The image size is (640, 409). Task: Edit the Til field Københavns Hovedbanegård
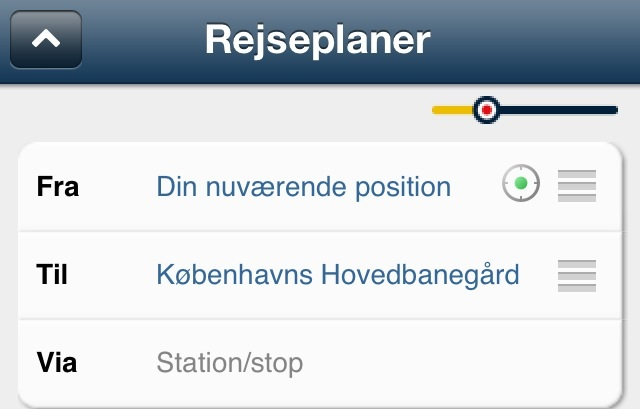coord(337,274)
